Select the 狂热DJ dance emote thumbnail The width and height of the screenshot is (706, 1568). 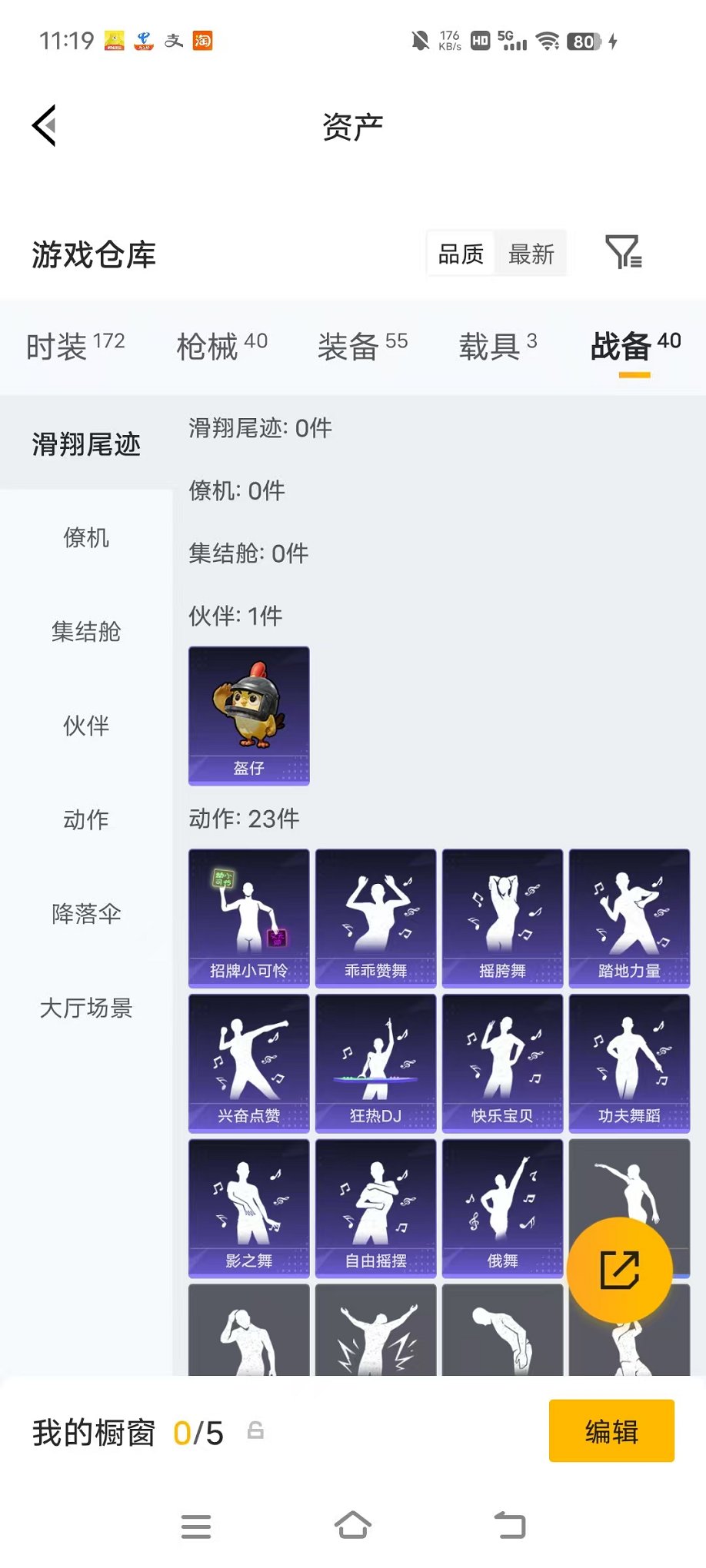(x=375, y=1063)
